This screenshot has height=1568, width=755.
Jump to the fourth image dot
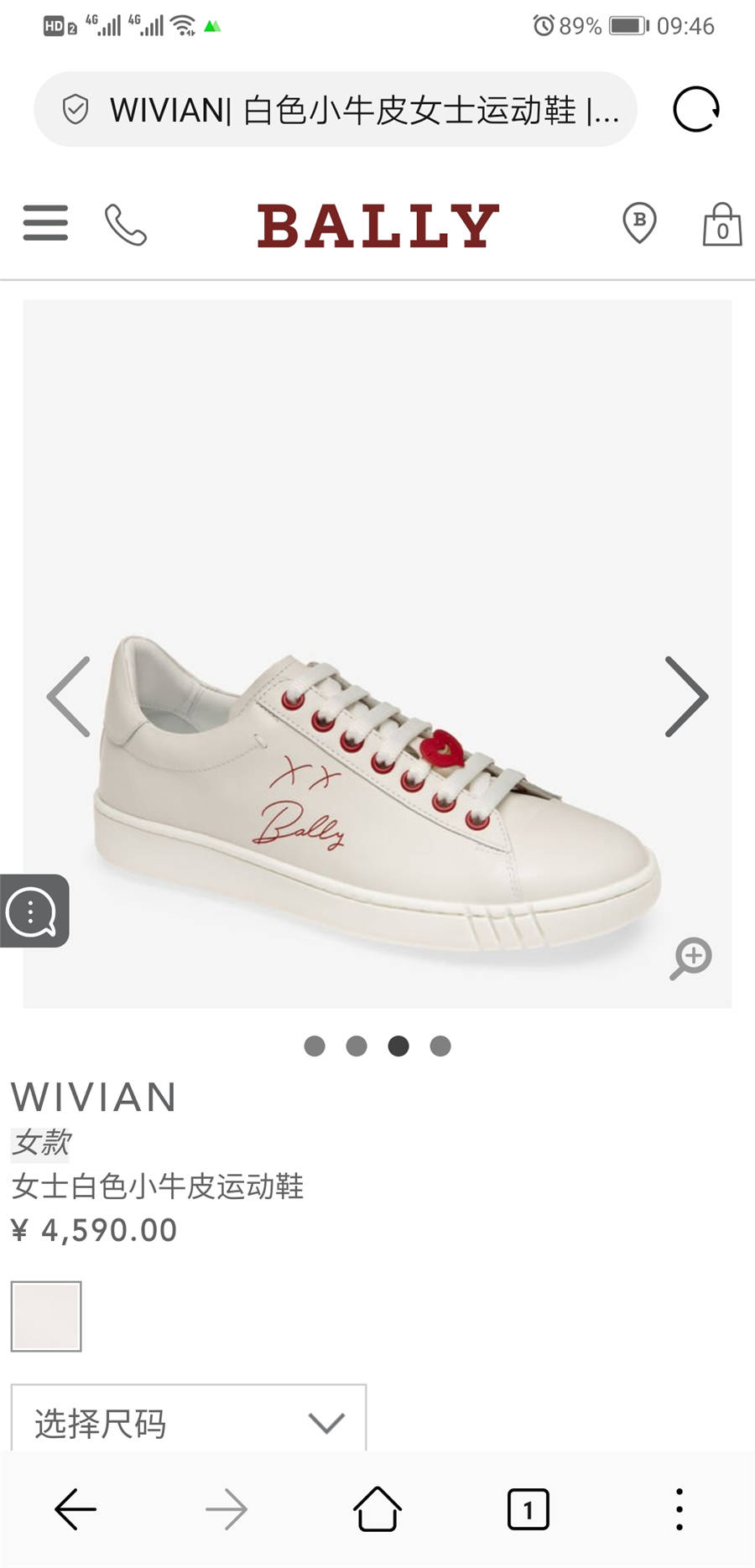440,1046
